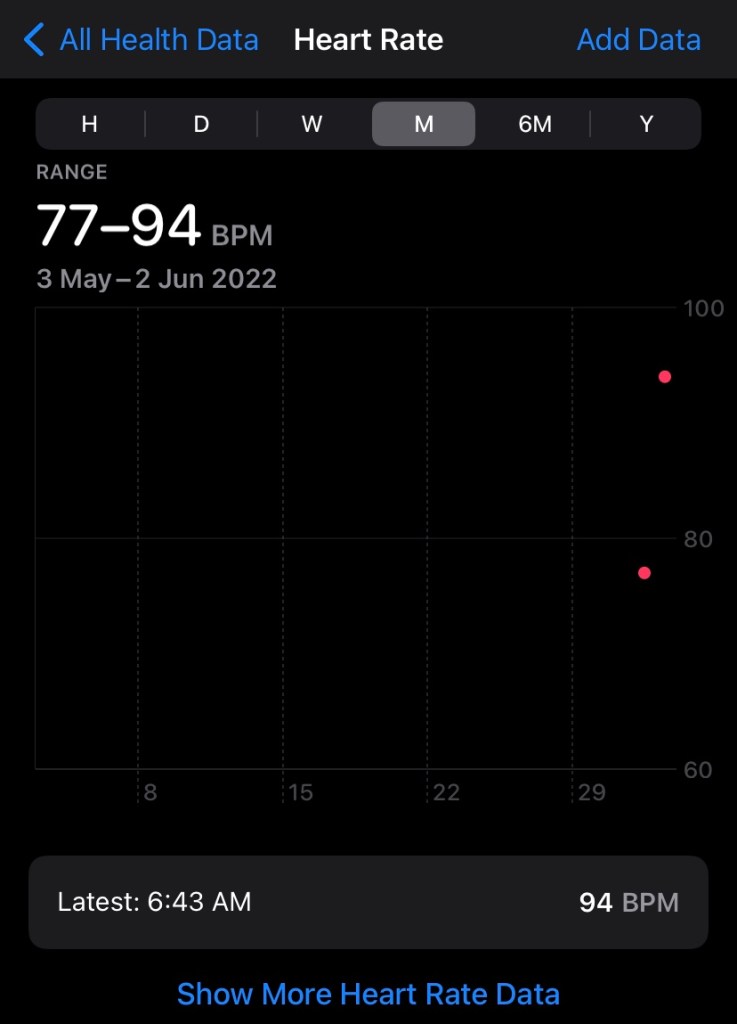This screenshot has width=737, height=1024.
Task: Switch to the 6M range
Action: (x=535, y=124)
